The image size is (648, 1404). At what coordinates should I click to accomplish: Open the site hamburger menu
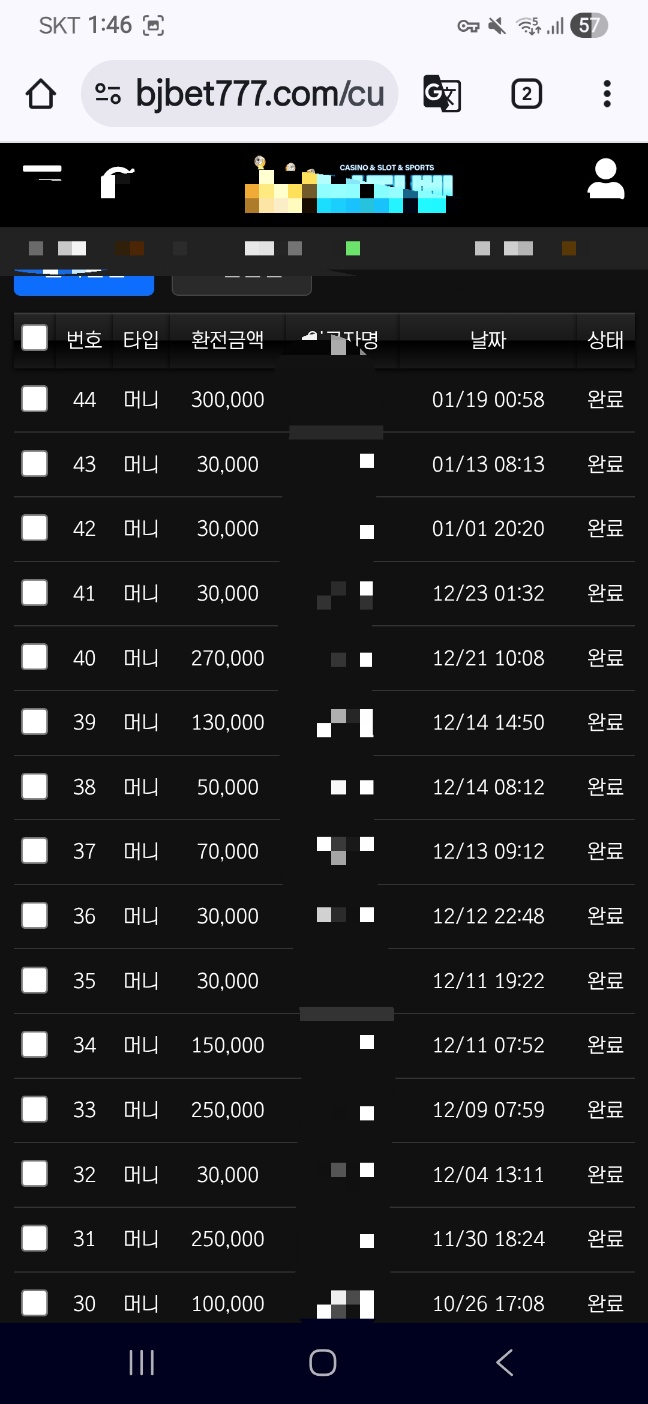(x=42, y=176)
